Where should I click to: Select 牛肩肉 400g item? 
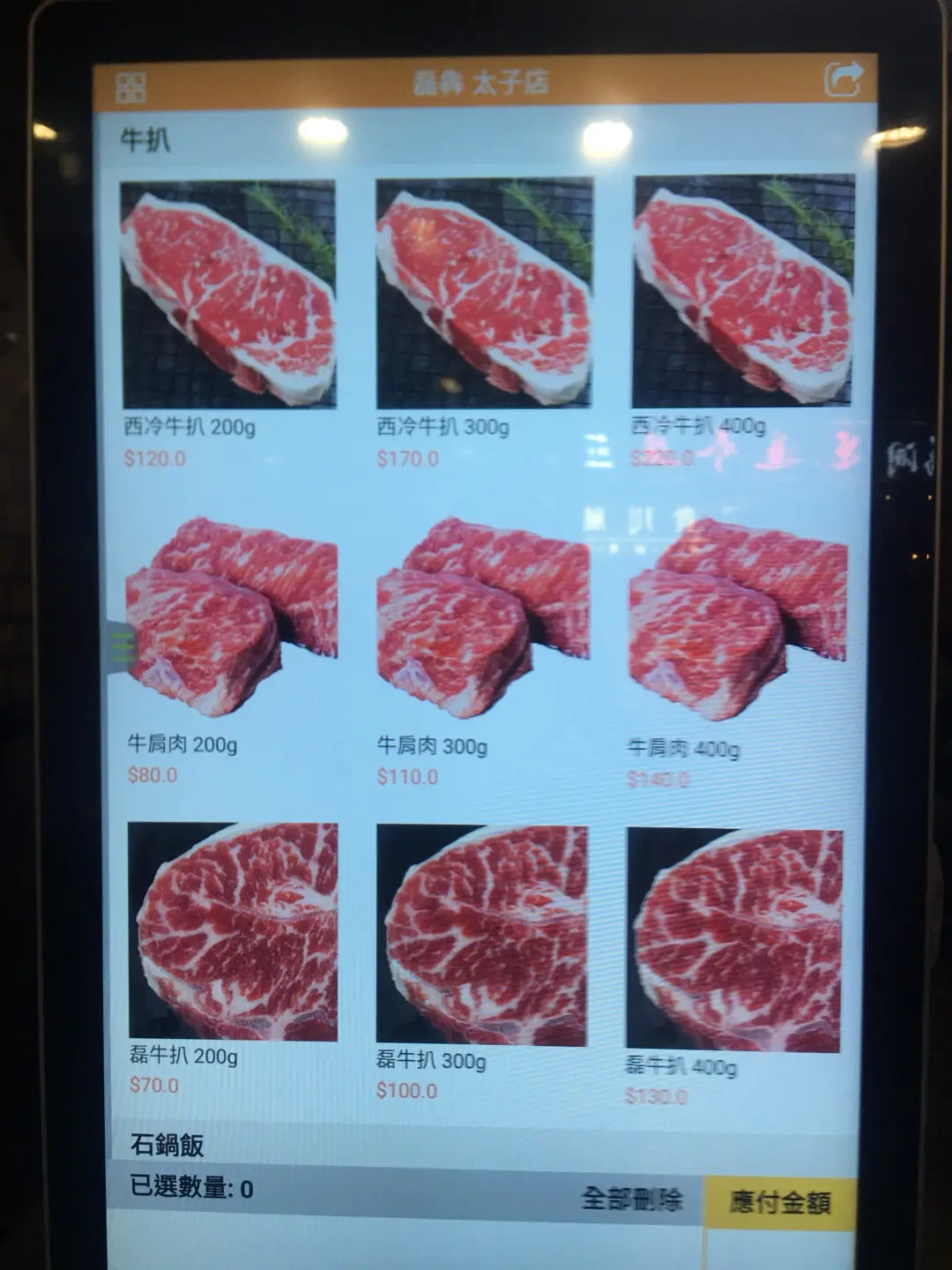(x=738, y=619)
